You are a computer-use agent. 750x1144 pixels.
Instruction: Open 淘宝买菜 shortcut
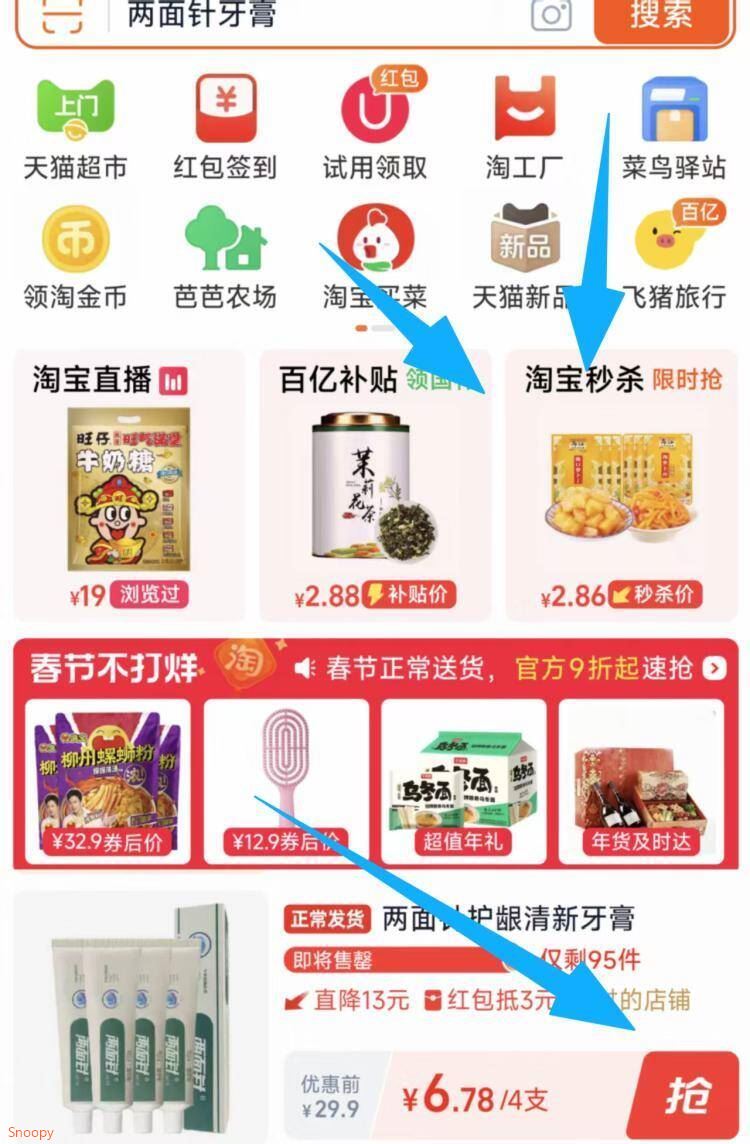point(375,257)
